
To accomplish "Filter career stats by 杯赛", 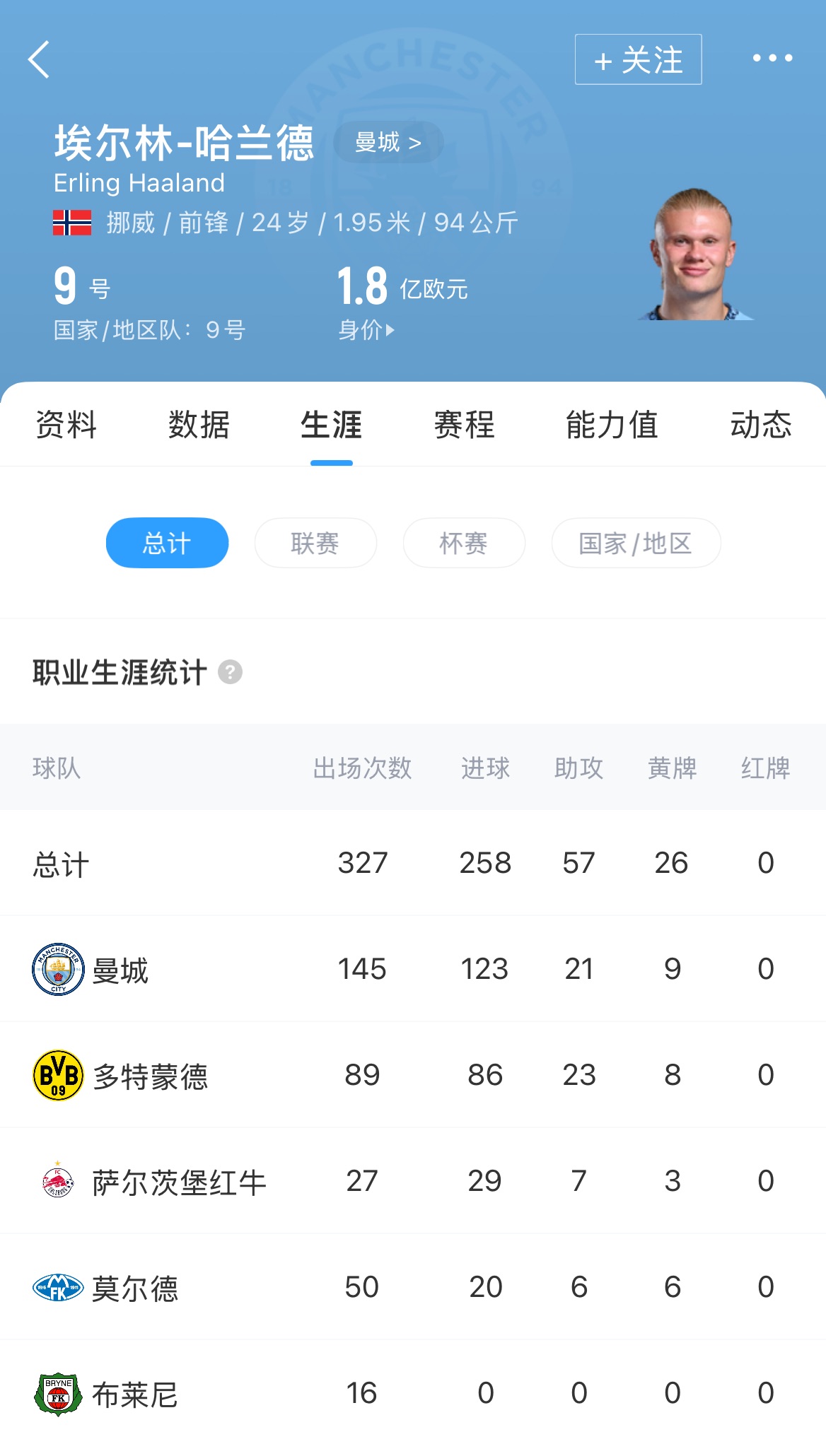I will 464,543.
